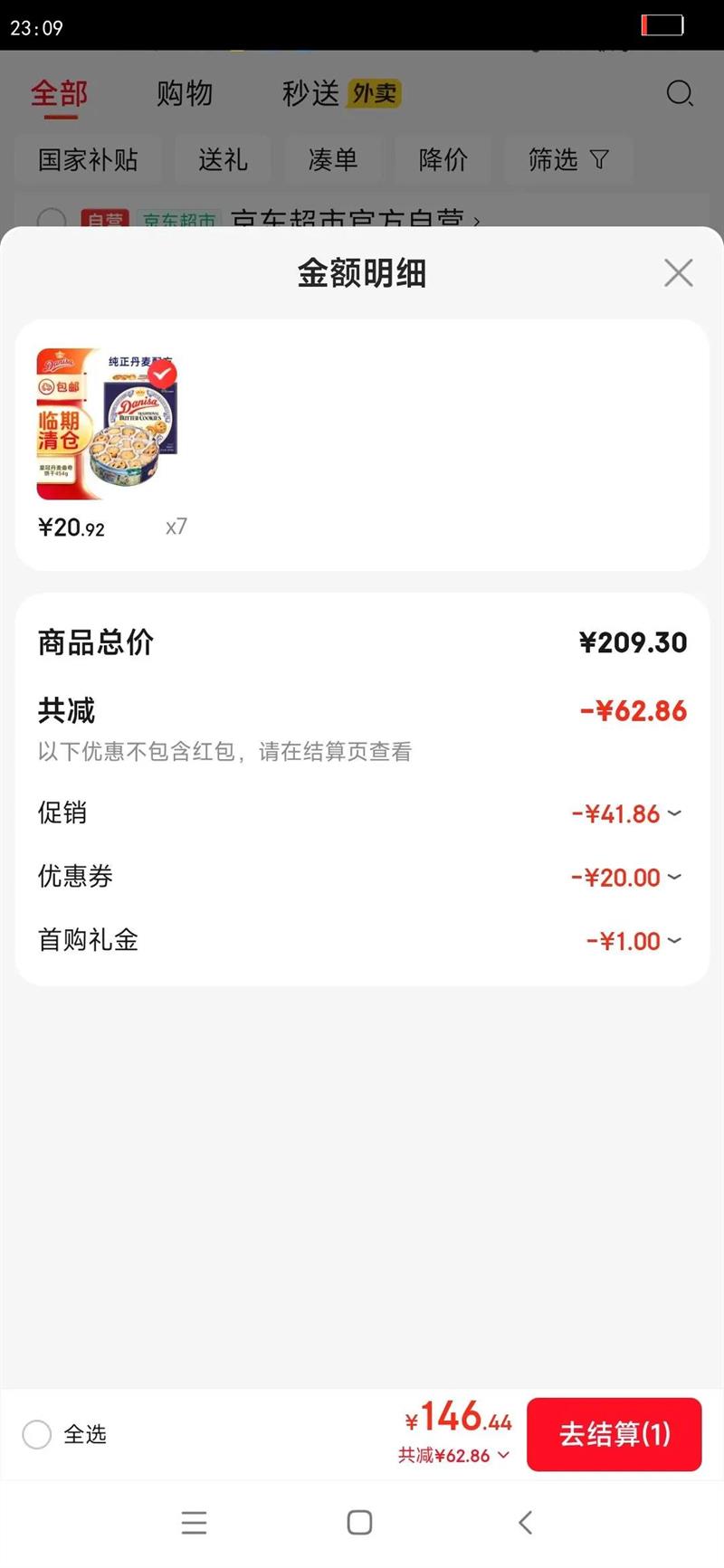This screenshot has height=1568, width=724.
Task: Open the recent apps navigation icon
Action: pos(195,1523)
